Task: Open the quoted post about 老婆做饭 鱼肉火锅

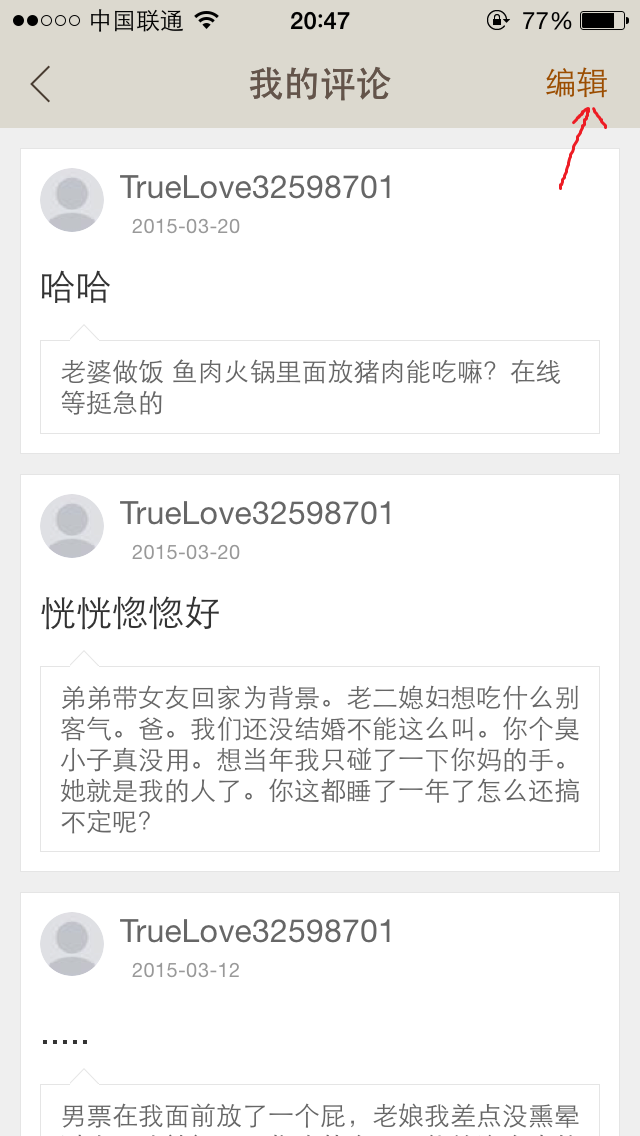Action: click(320, 387)
